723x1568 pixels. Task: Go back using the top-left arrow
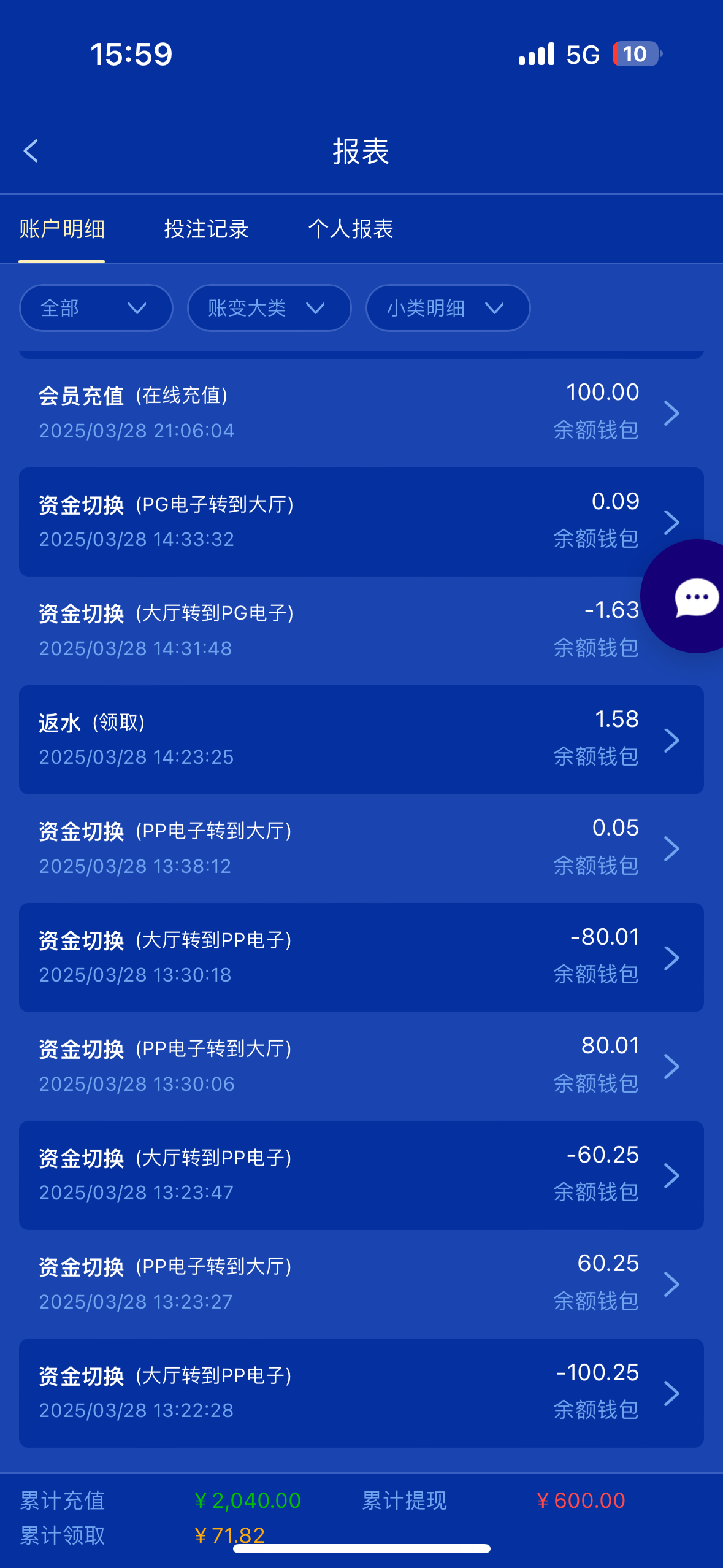(31, 151)
